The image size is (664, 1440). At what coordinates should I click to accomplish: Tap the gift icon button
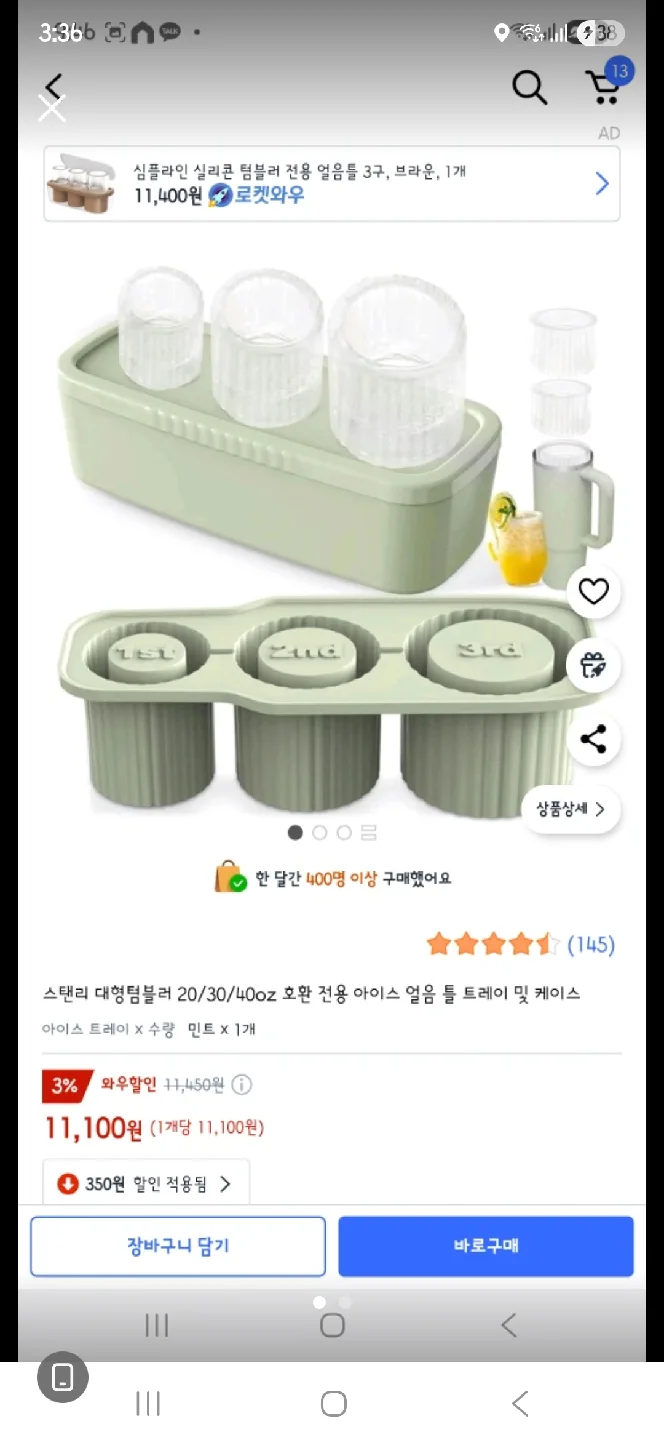(593, 665)
